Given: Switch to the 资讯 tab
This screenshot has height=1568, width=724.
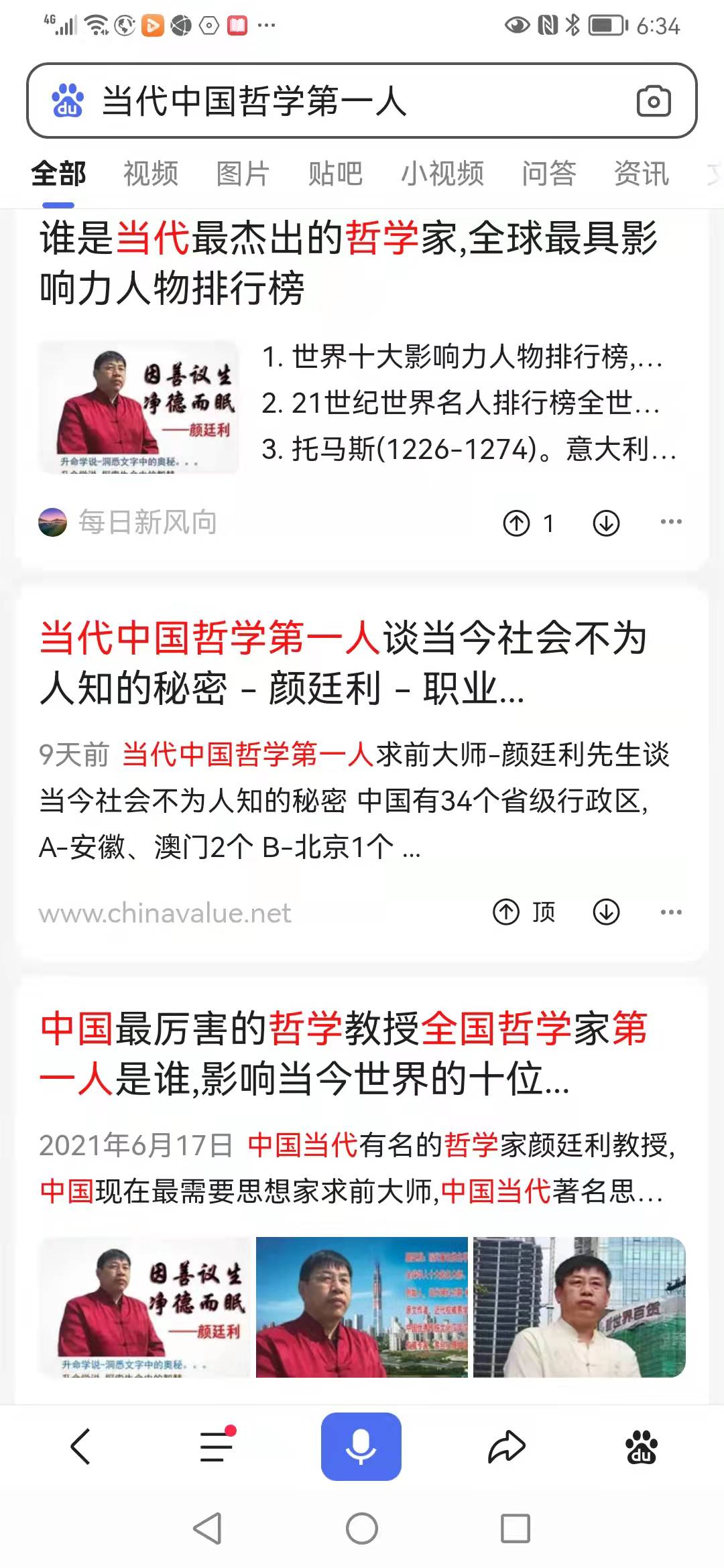Looking at the screenshot, I should [x=642, y=174].
